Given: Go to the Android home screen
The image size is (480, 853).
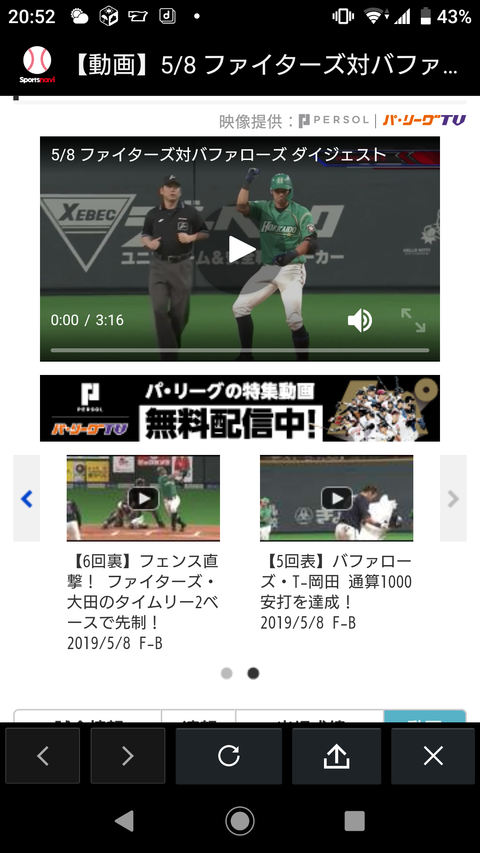Looking at the screenshot, I should pyautogui.click(x=240, y=820).
